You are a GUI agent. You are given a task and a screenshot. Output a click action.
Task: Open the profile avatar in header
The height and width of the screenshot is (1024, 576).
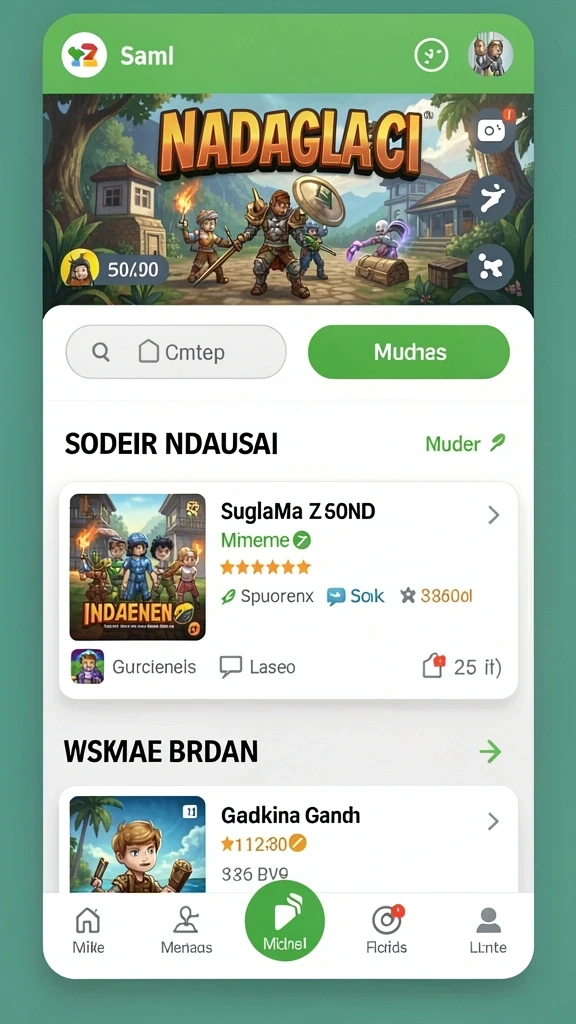pos(490,55)
